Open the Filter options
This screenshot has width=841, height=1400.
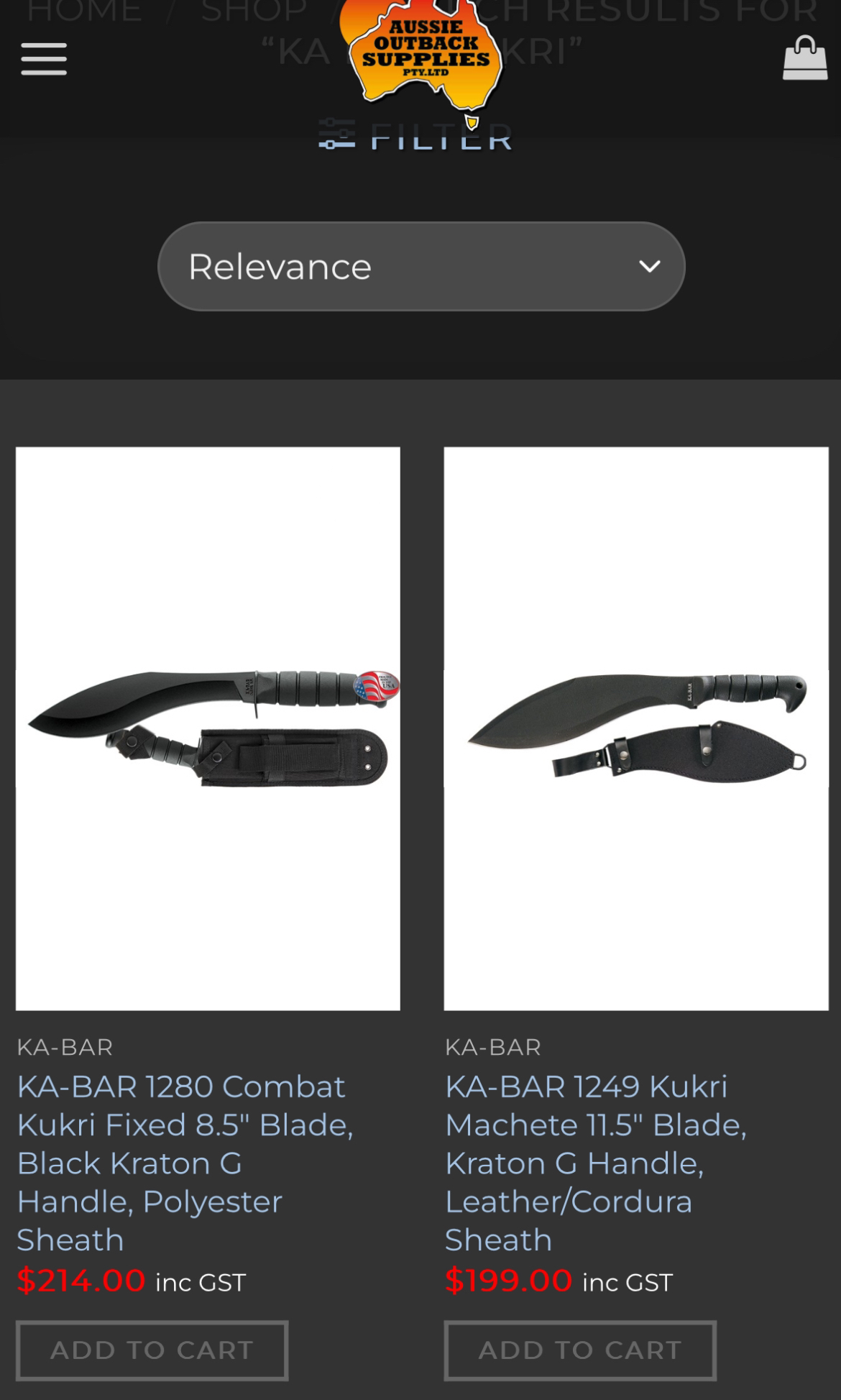[415, 135]
